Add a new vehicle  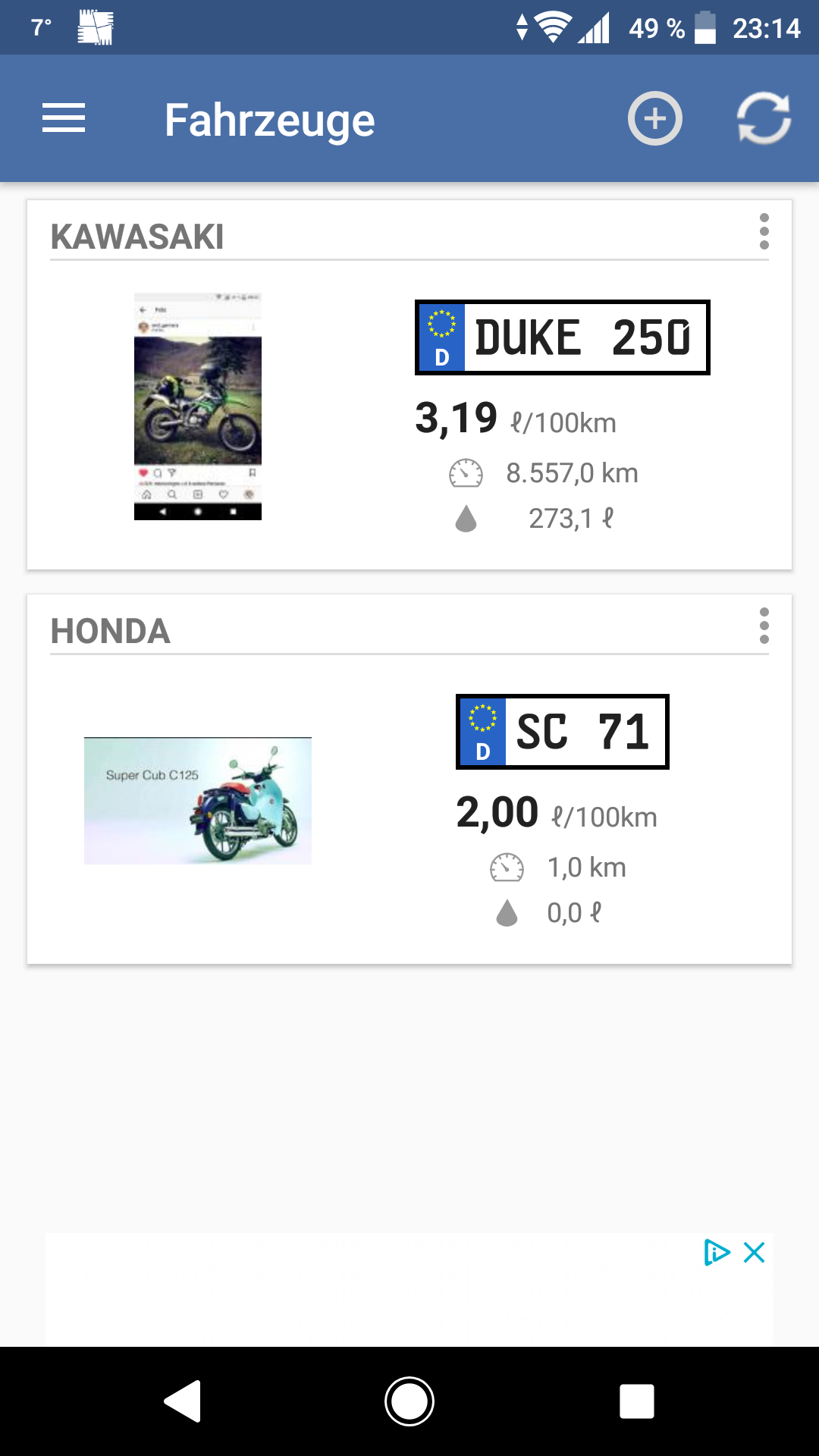click(x=654, y=118)
